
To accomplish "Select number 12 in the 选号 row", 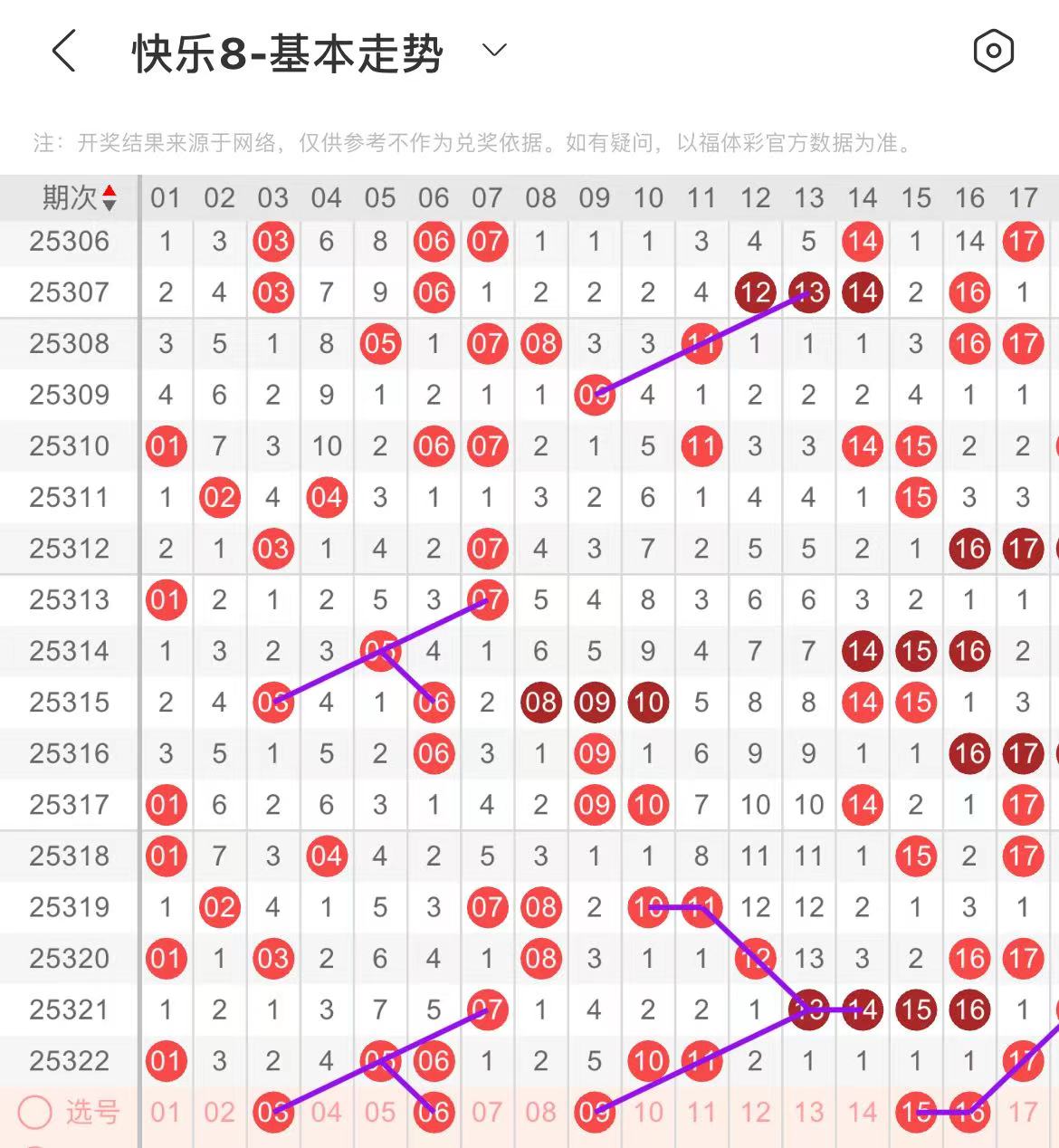I will point(755,1112).
